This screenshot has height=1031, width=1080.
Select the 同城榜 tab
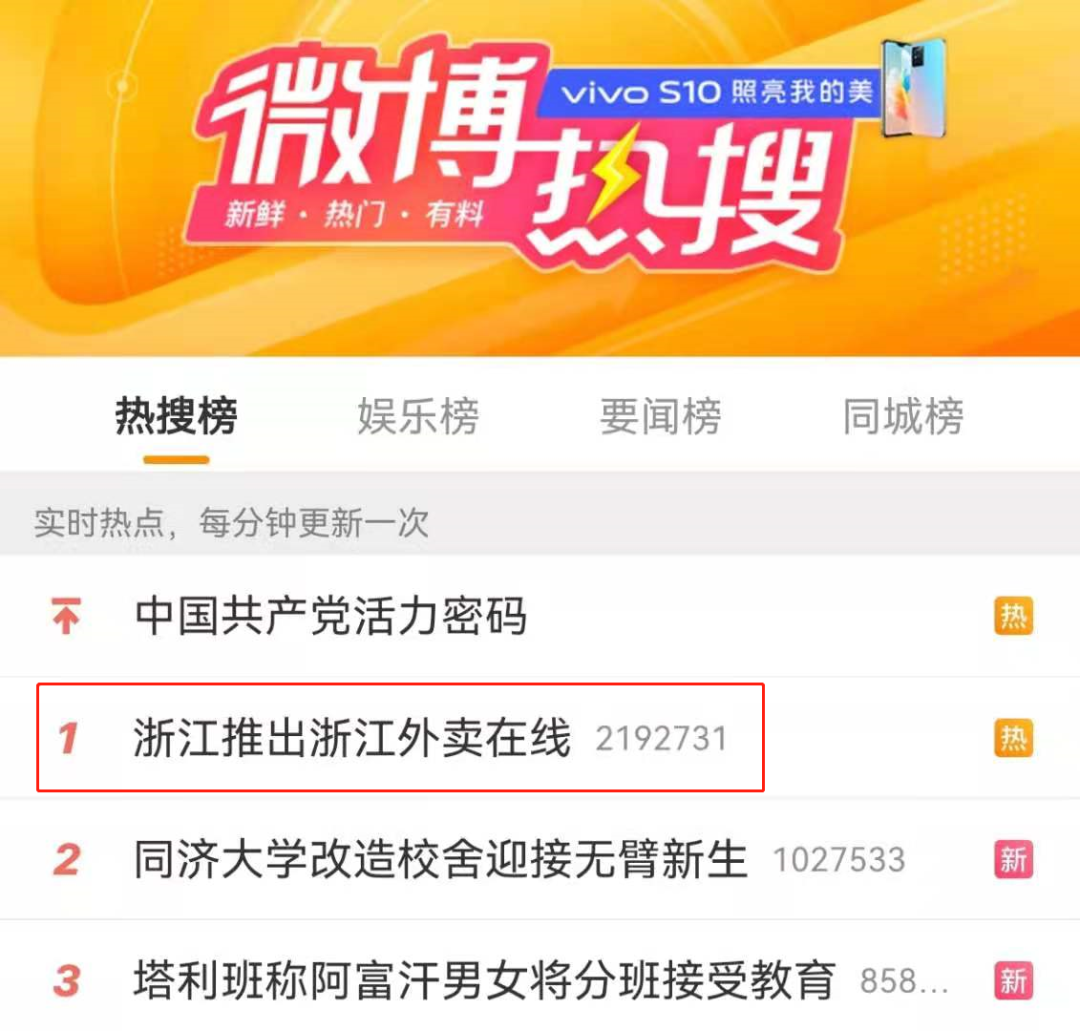coord(903,416)
